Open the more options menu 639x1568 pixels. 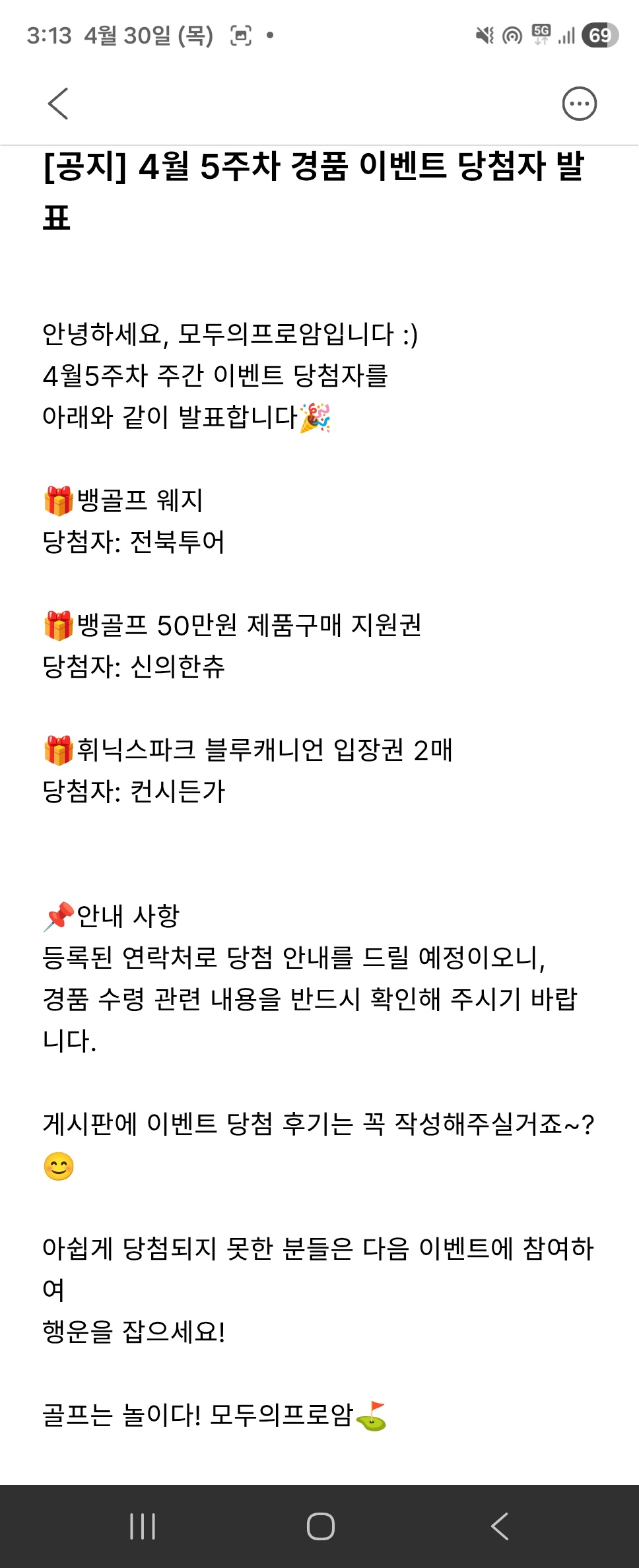pos(579,104)
